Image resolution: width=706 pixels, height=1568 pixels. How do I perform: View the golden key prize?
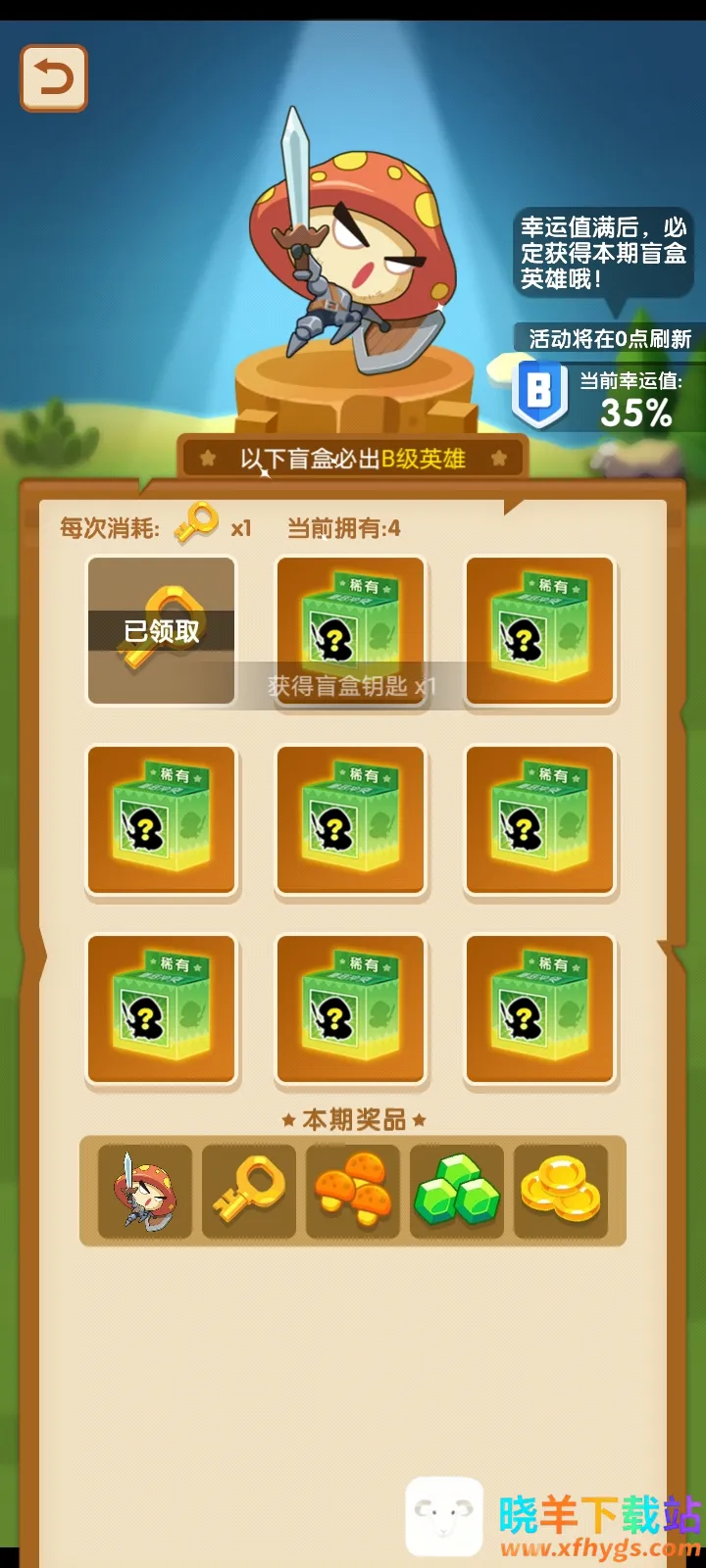(x=249, y=1191)
